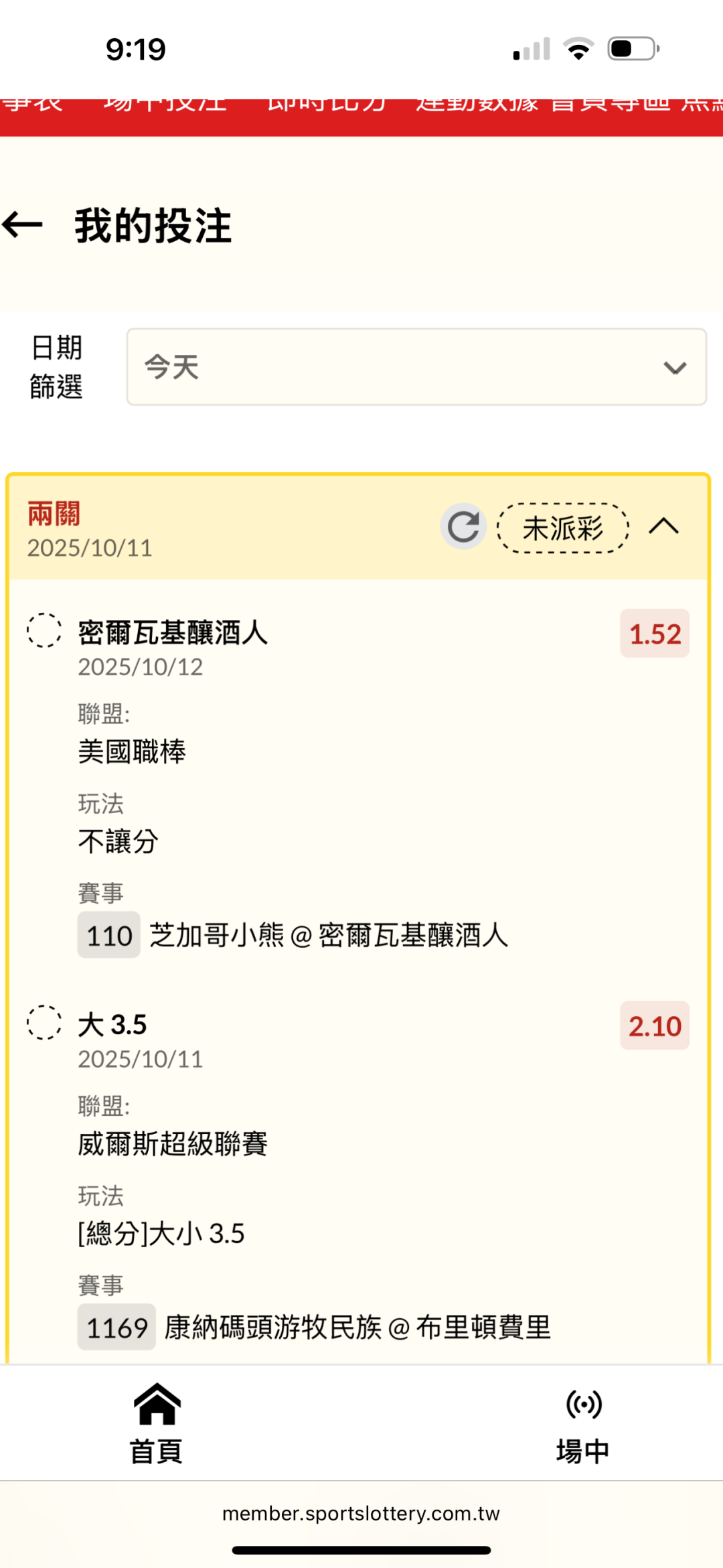Open the 日期篩選 dropdown showing 今天
The image size is (723, 1568).
coord(416,367)
